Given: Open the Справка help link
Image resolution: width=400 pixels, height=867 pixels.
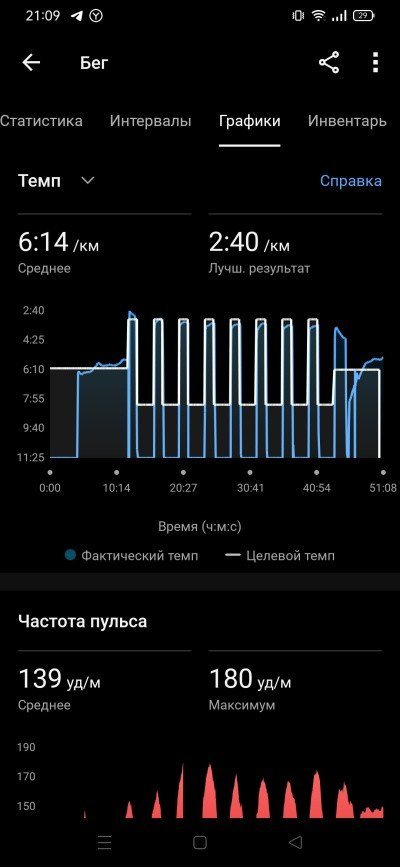Looking at the screenshot, I should (351, 181).
